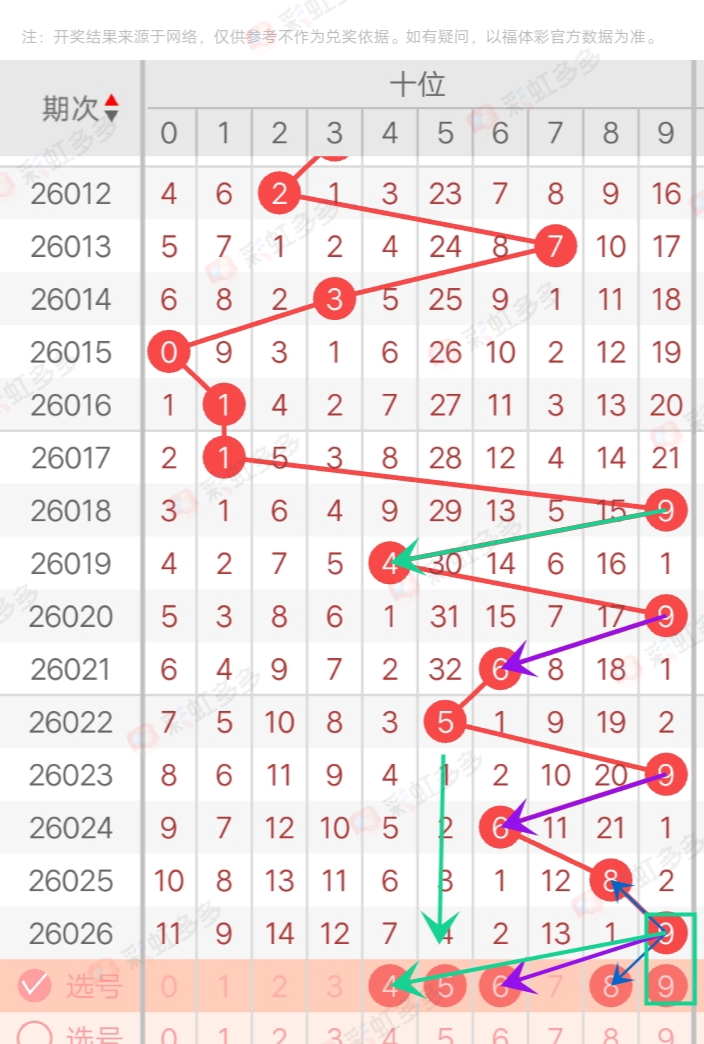
Task: Deselect number 8 in checked 选号 row
Action: pos(611,987)
